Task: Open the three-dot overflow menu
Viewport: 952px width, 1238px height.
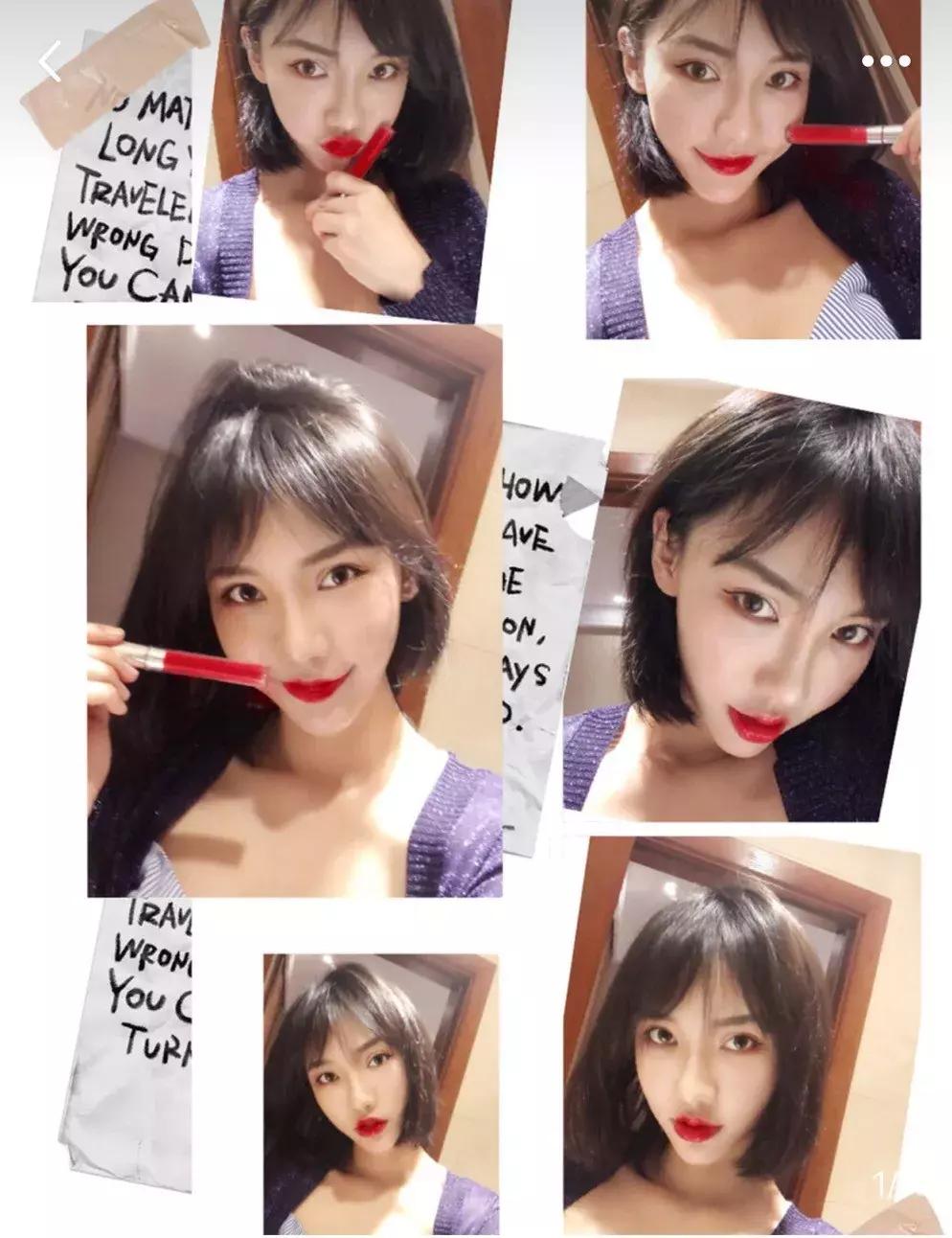Action: pos(886,61)
